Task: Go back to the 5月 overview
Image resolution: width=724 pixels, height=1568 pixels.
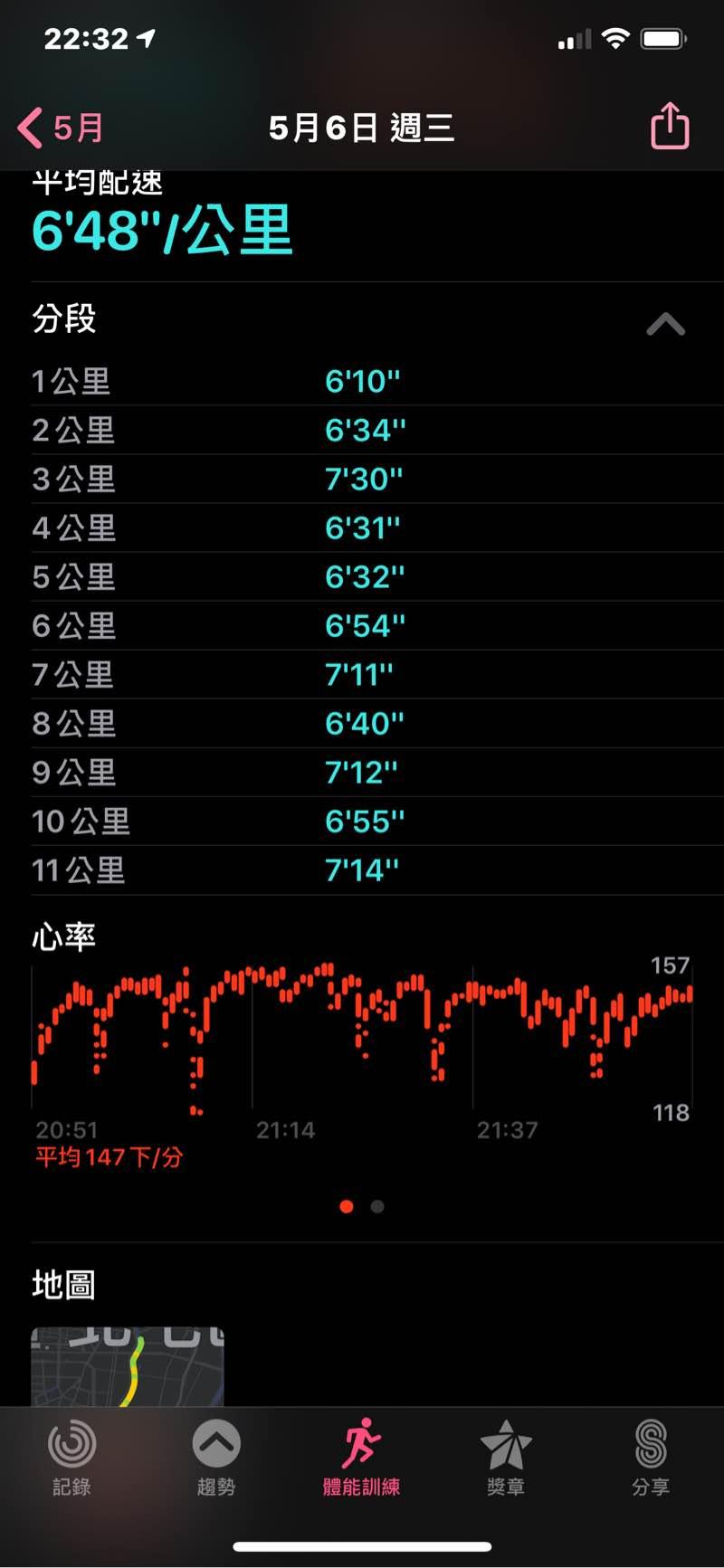Action: 60,128
